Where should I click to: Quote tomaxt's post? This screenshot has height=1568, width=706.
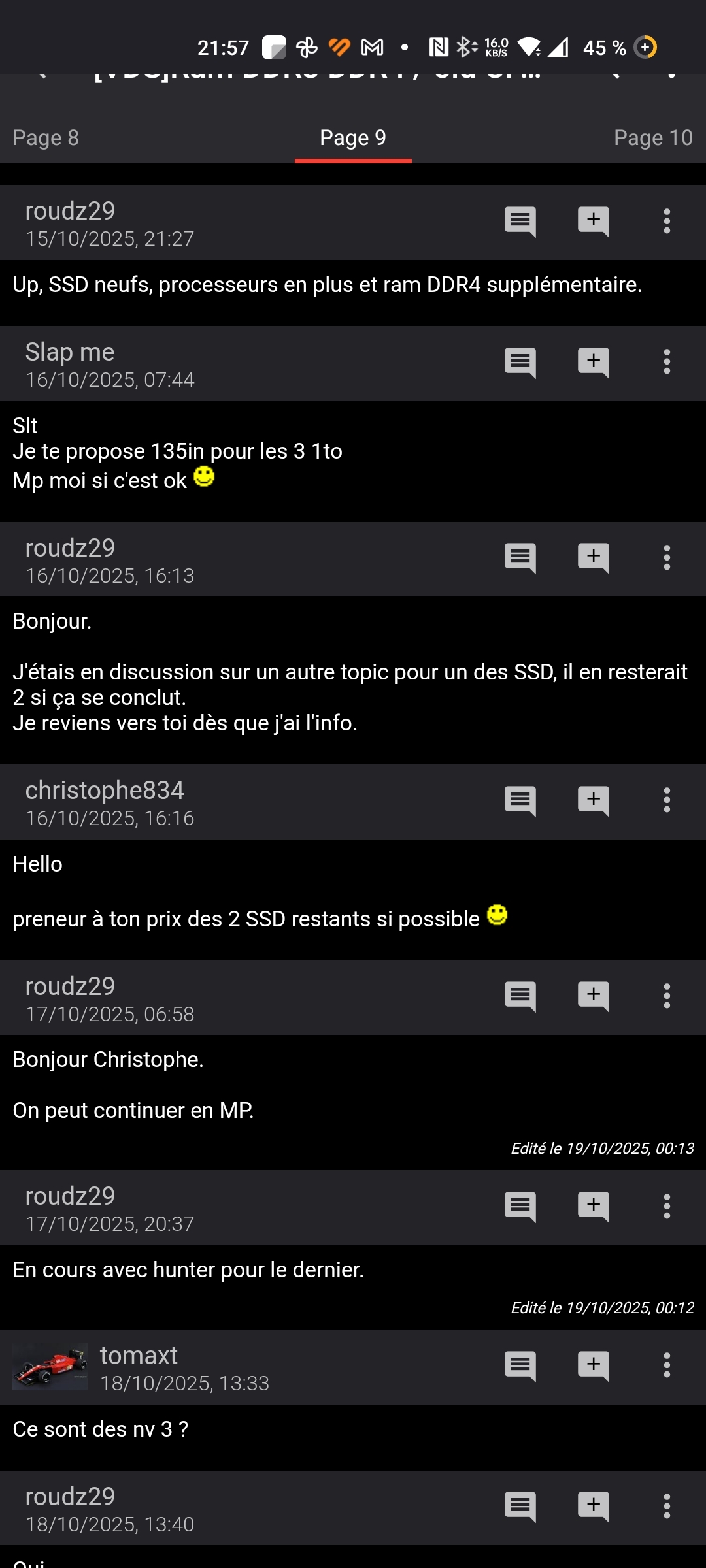coord(520,1365)
